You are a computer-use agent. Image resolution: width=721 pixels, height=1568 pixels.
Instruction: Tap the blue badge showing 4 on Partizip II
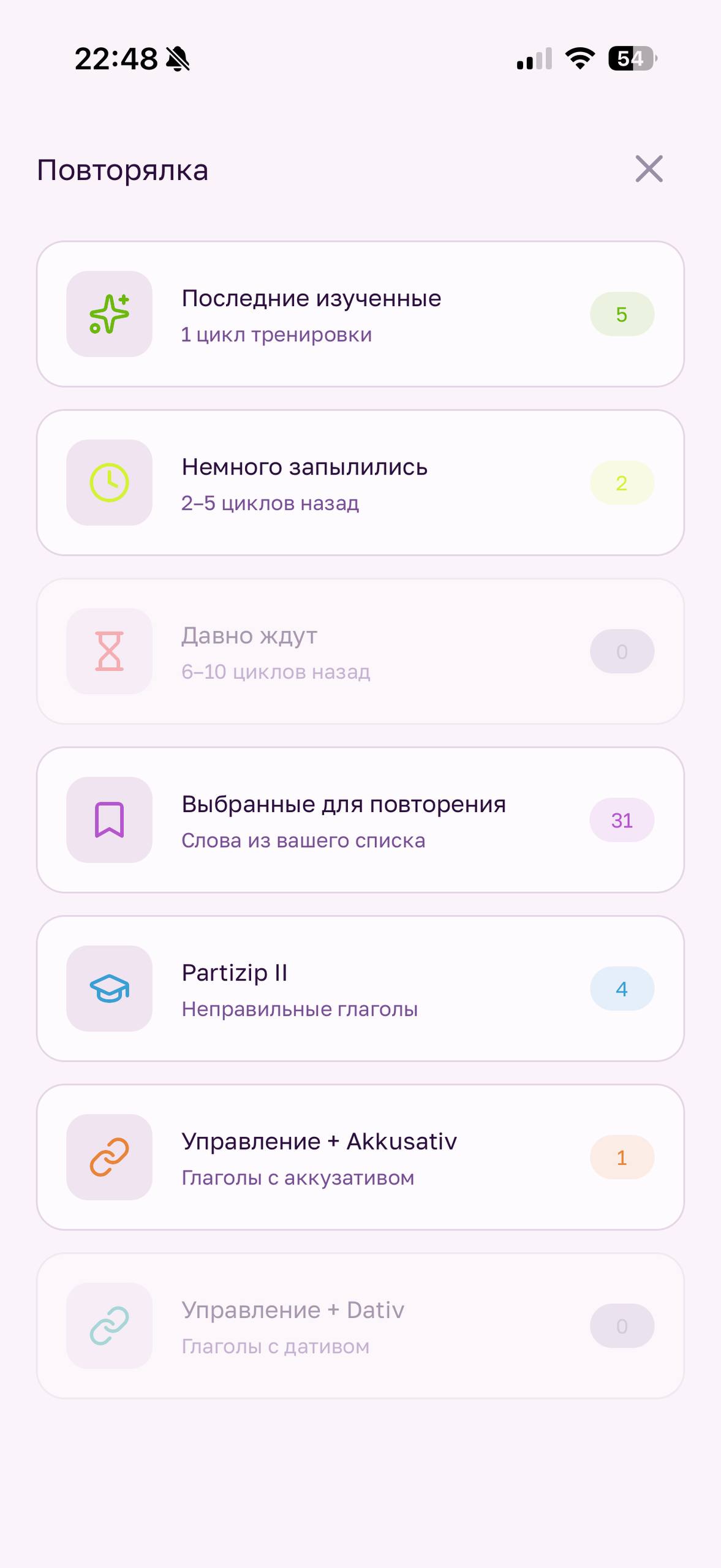coord(622,989)
